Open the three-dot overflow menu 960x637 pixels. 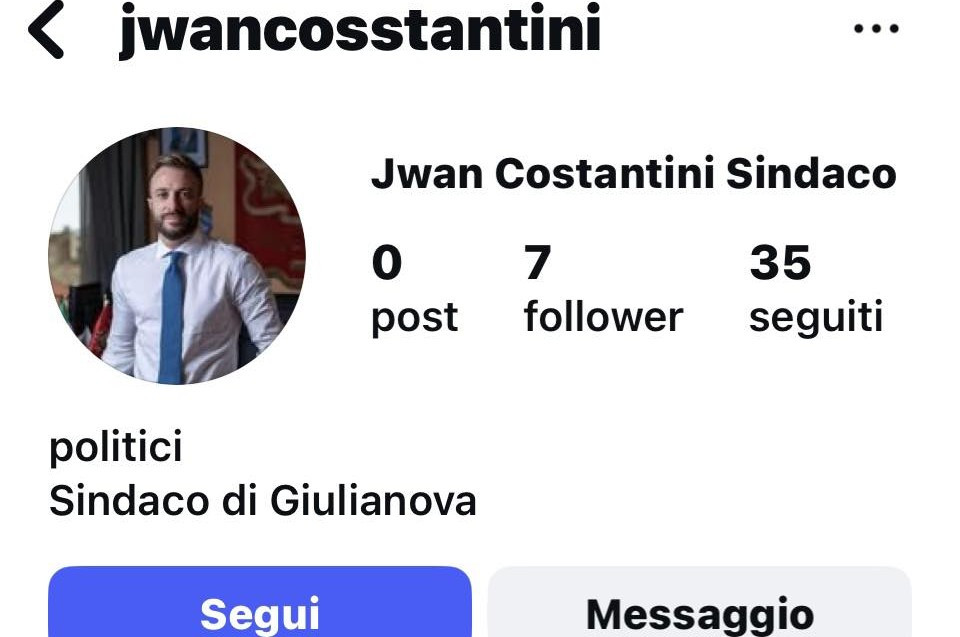point(876,29)
